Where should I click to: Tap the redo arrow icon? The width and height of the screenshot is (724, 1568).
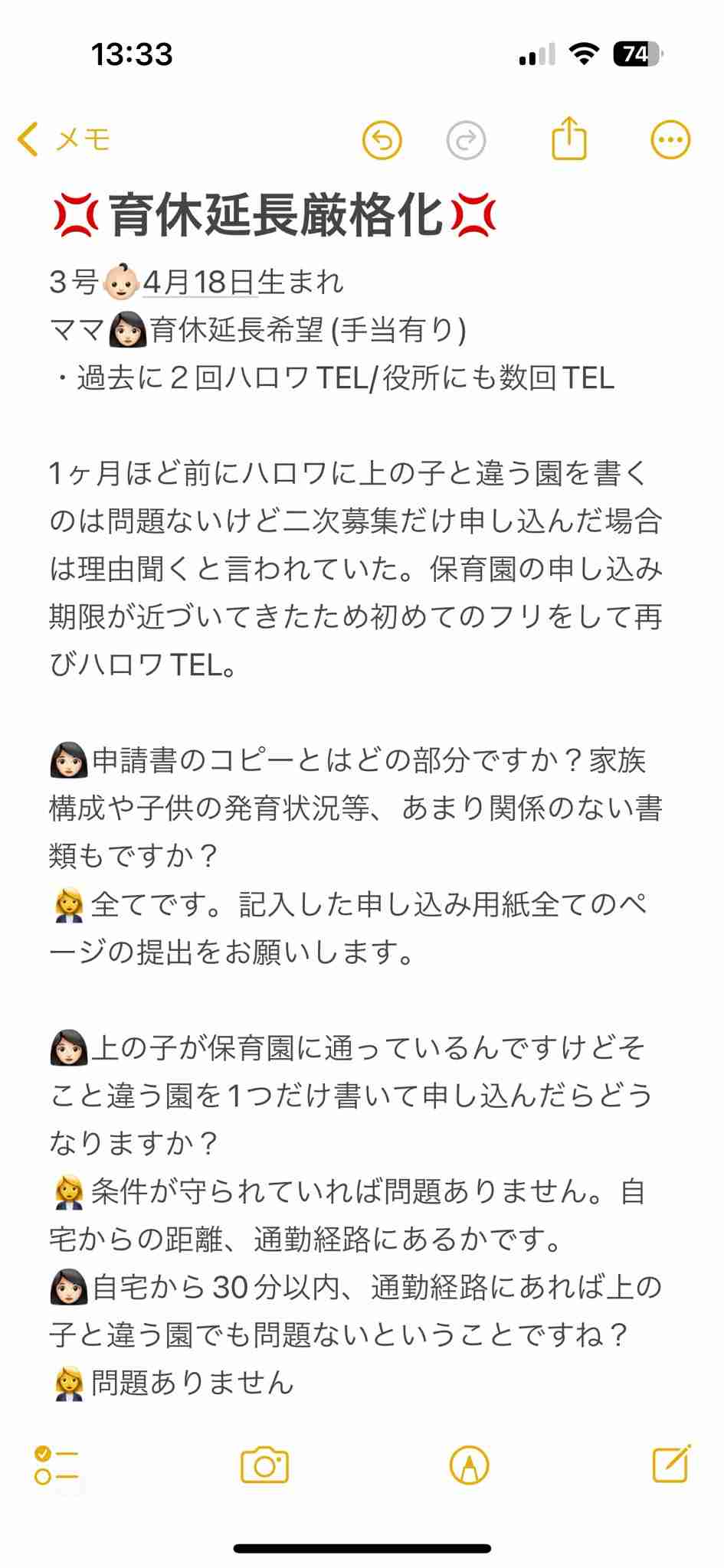466,140
